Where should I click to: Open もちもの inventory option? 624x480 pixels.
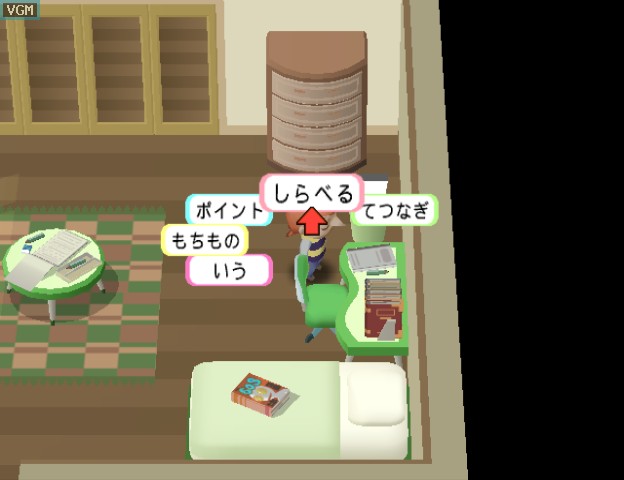tap(204, 240)
